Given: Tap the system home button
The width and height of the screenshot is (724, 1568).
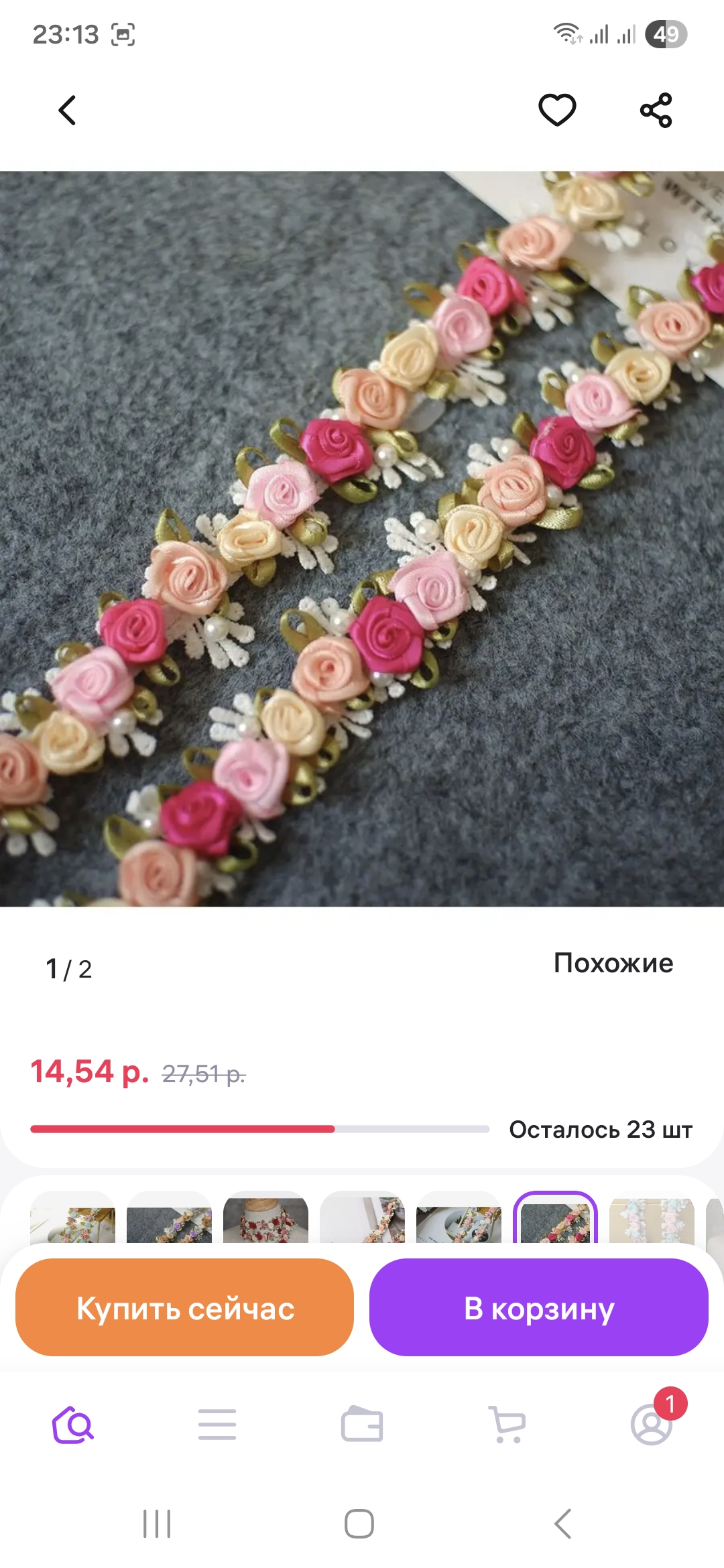Looking at the screenshot, I should (x=359, y=1524).
